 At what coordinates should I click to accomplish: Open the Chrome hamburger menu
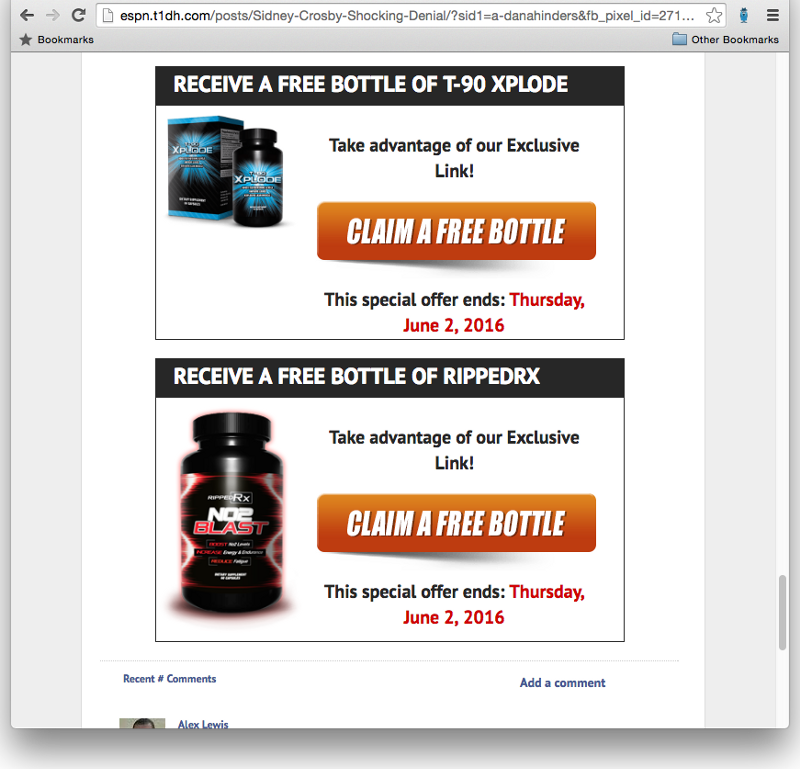773,16
